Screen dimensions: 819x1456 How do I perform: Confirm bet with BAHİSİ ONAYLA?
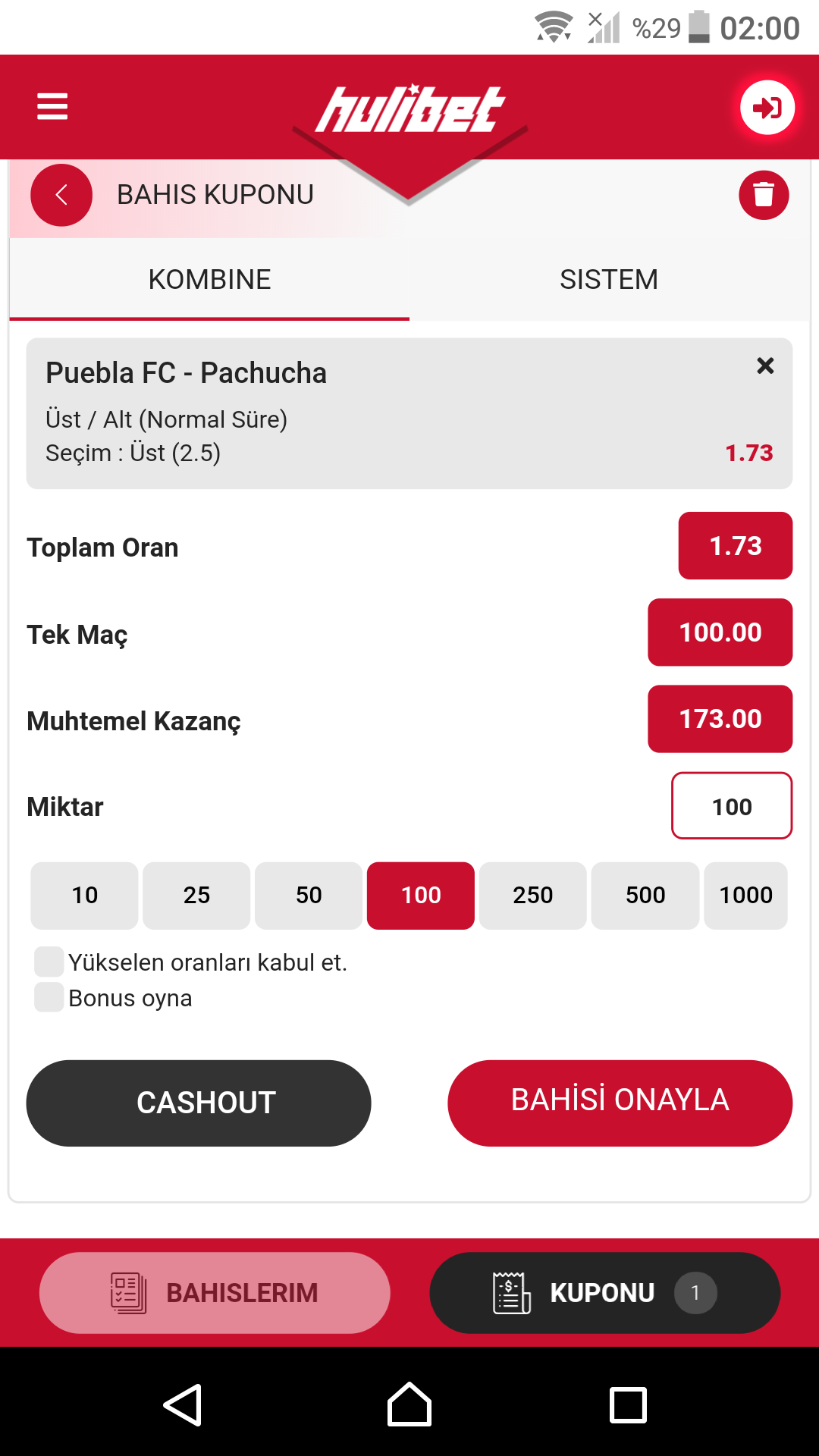[620, 1103]
